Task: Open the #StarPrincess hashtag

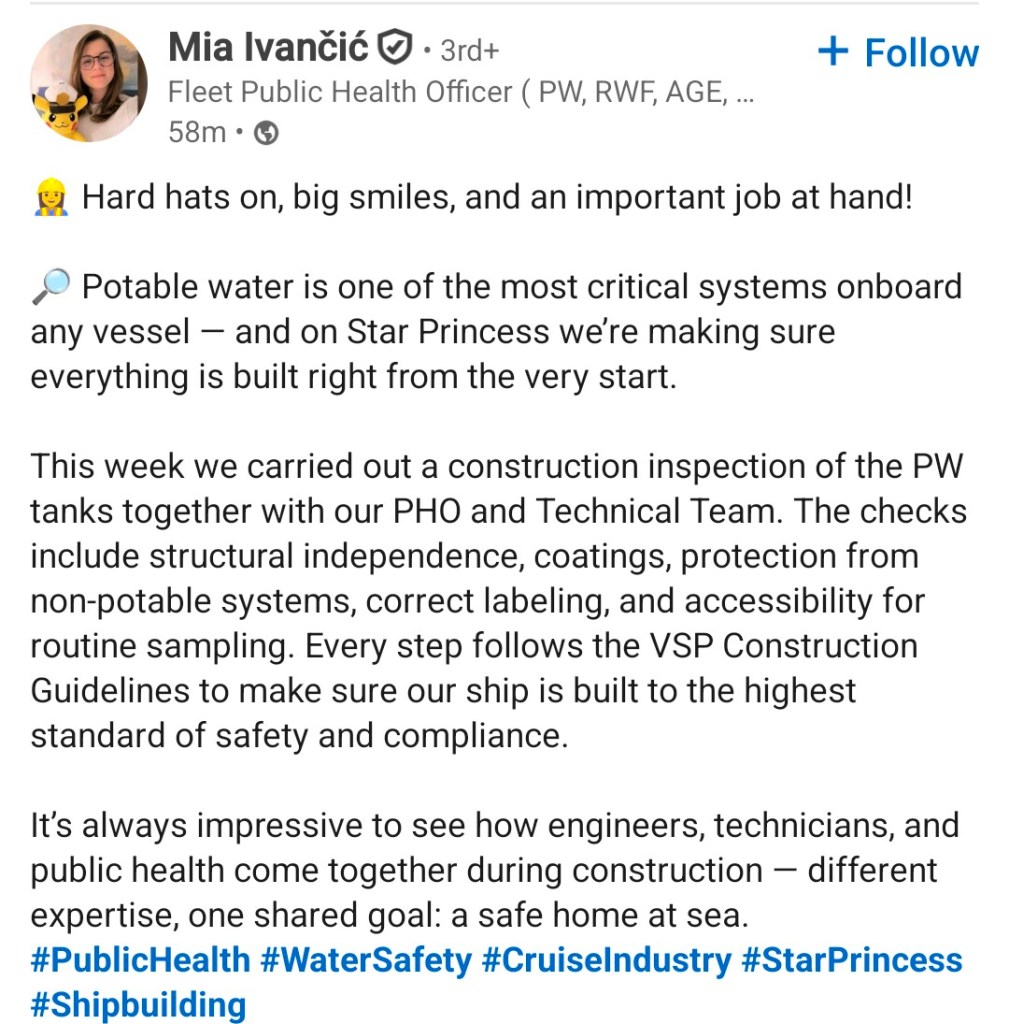Action: [851, 960]
